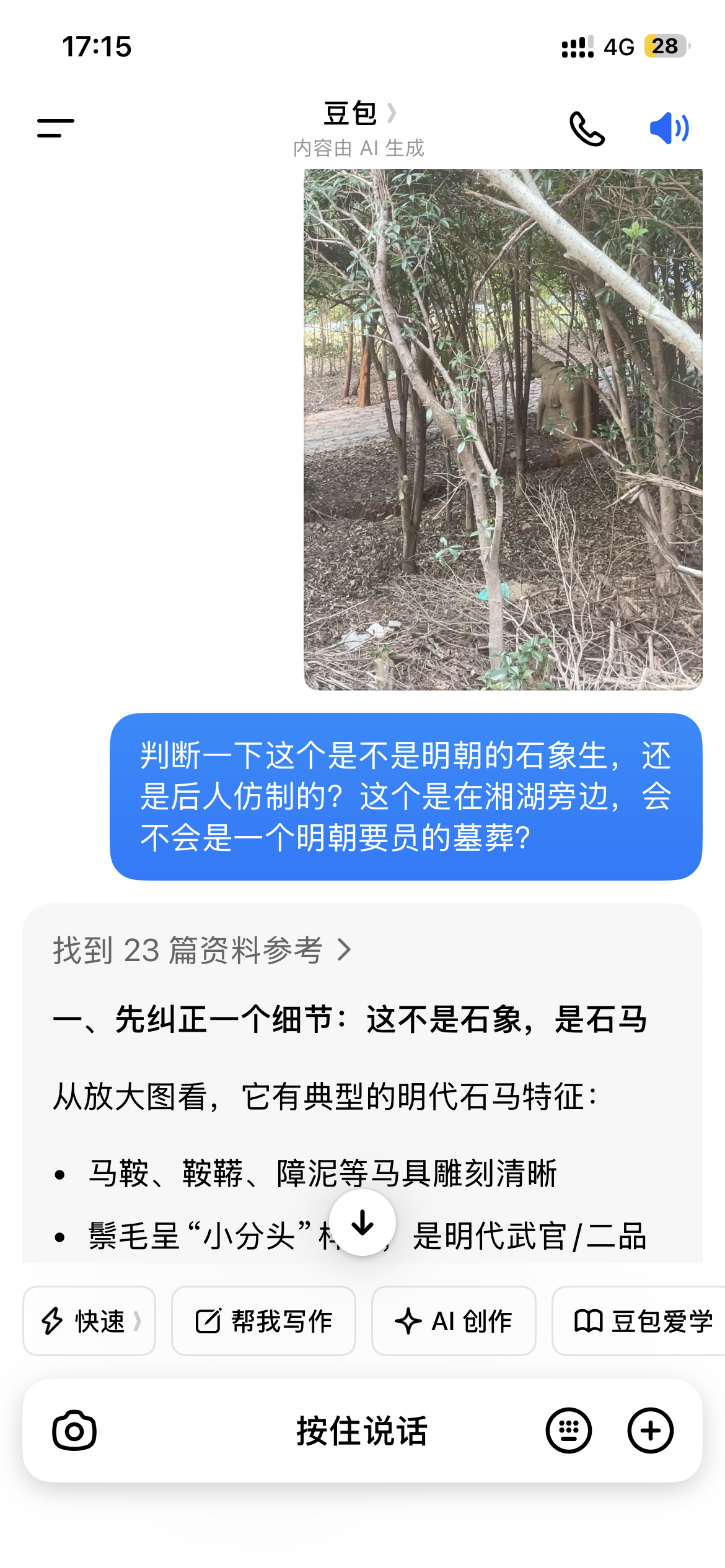The height and width of the screenshot is (1568, 725).
Task: Select the 快速 mode chip
Action: pyautogui.click(x=89, y=1321)
